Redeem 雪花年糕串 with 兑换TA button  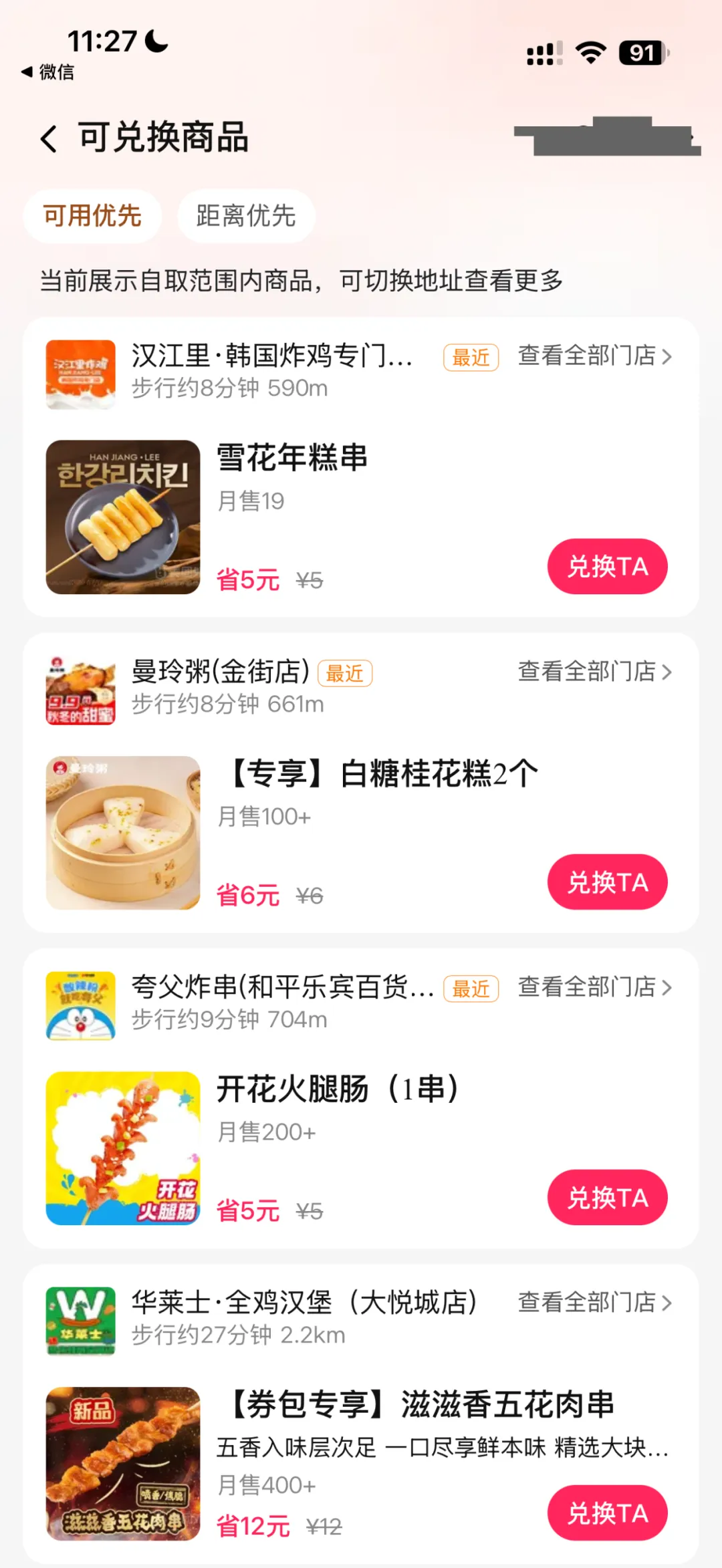coord(607,566)
